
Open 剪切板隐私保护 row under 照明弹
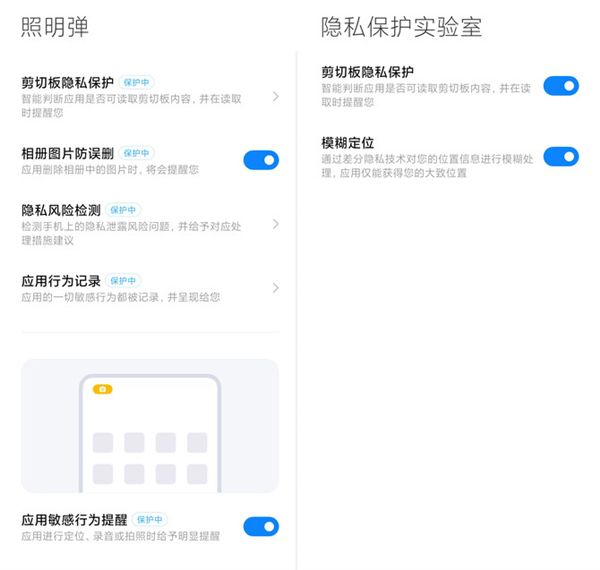pyautogui.click(x=150, y=96)
